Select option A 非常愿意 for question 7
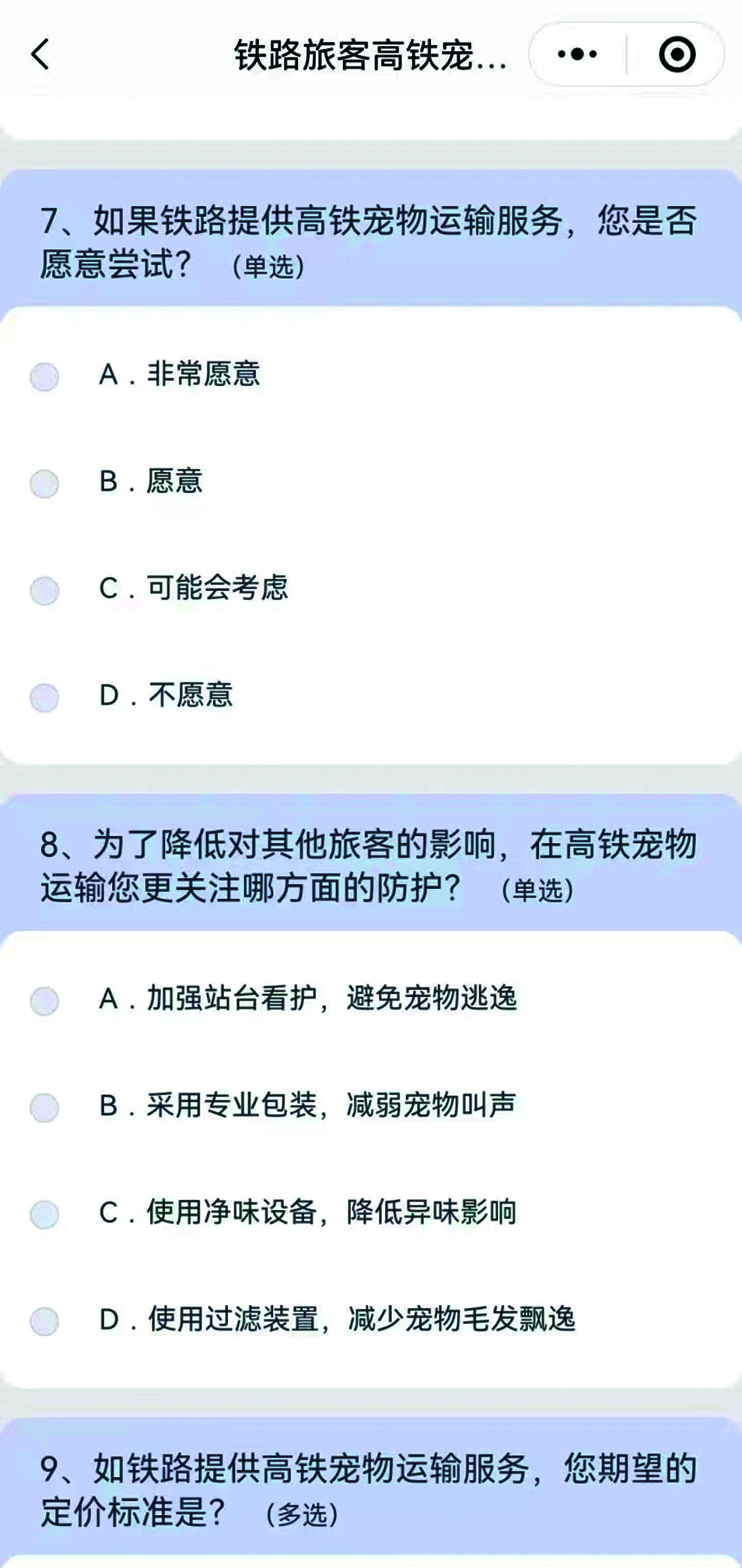 [x=45, y=376]
